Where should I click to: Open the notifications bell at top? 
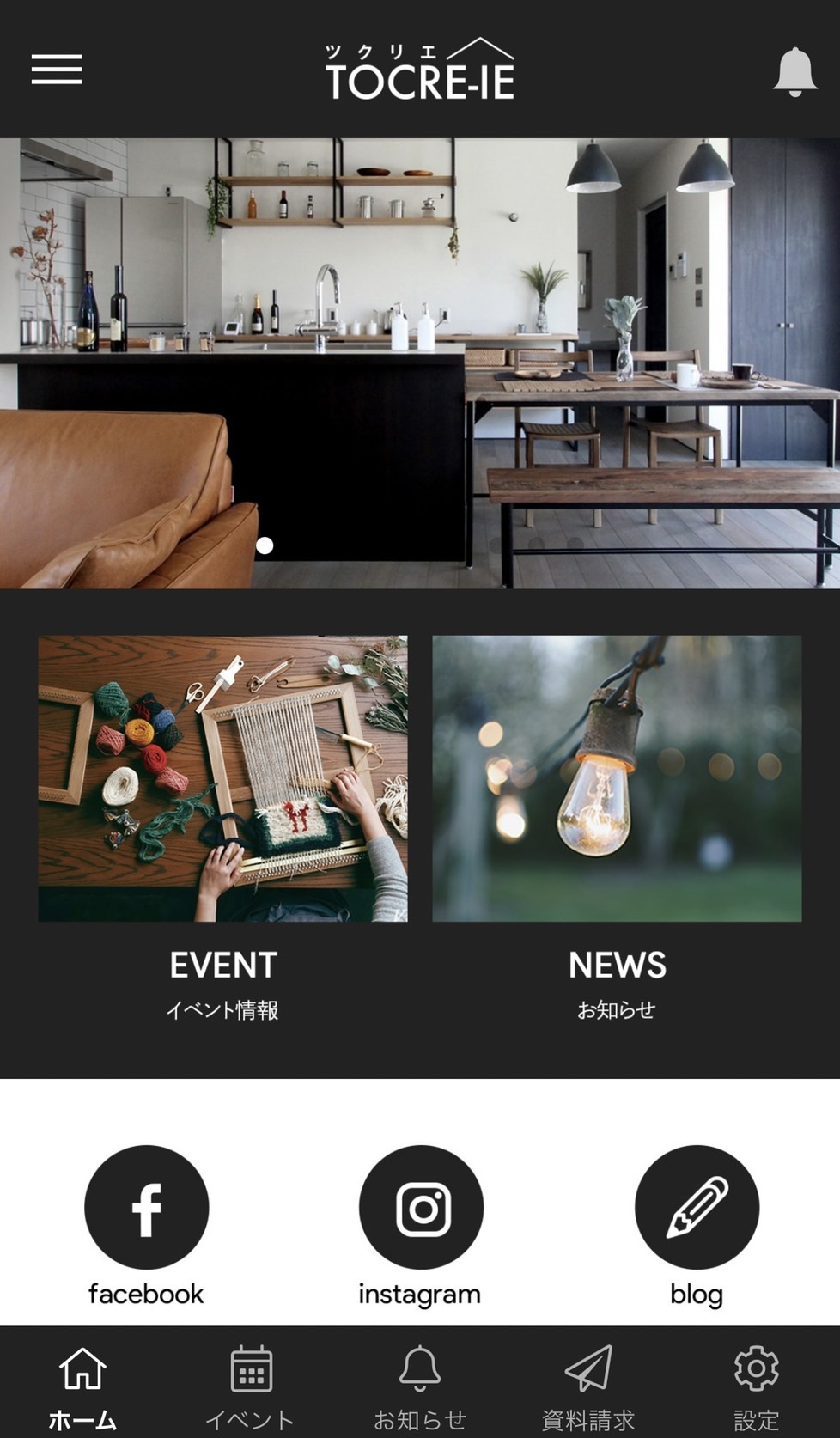pos(794,71)
